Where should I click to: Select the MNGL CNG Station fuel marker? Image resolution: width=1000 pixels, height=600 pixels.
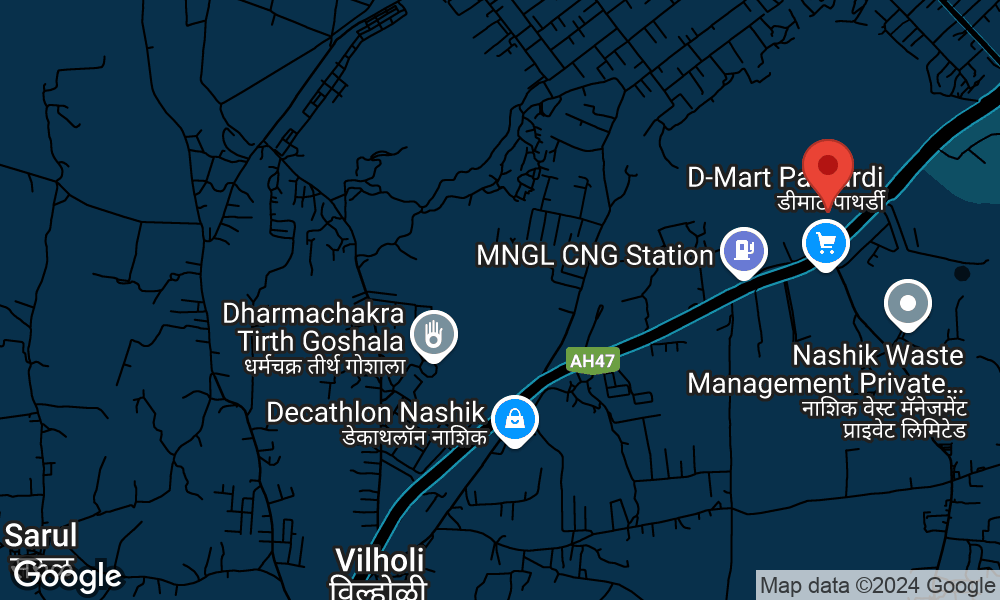click(743, 250)
